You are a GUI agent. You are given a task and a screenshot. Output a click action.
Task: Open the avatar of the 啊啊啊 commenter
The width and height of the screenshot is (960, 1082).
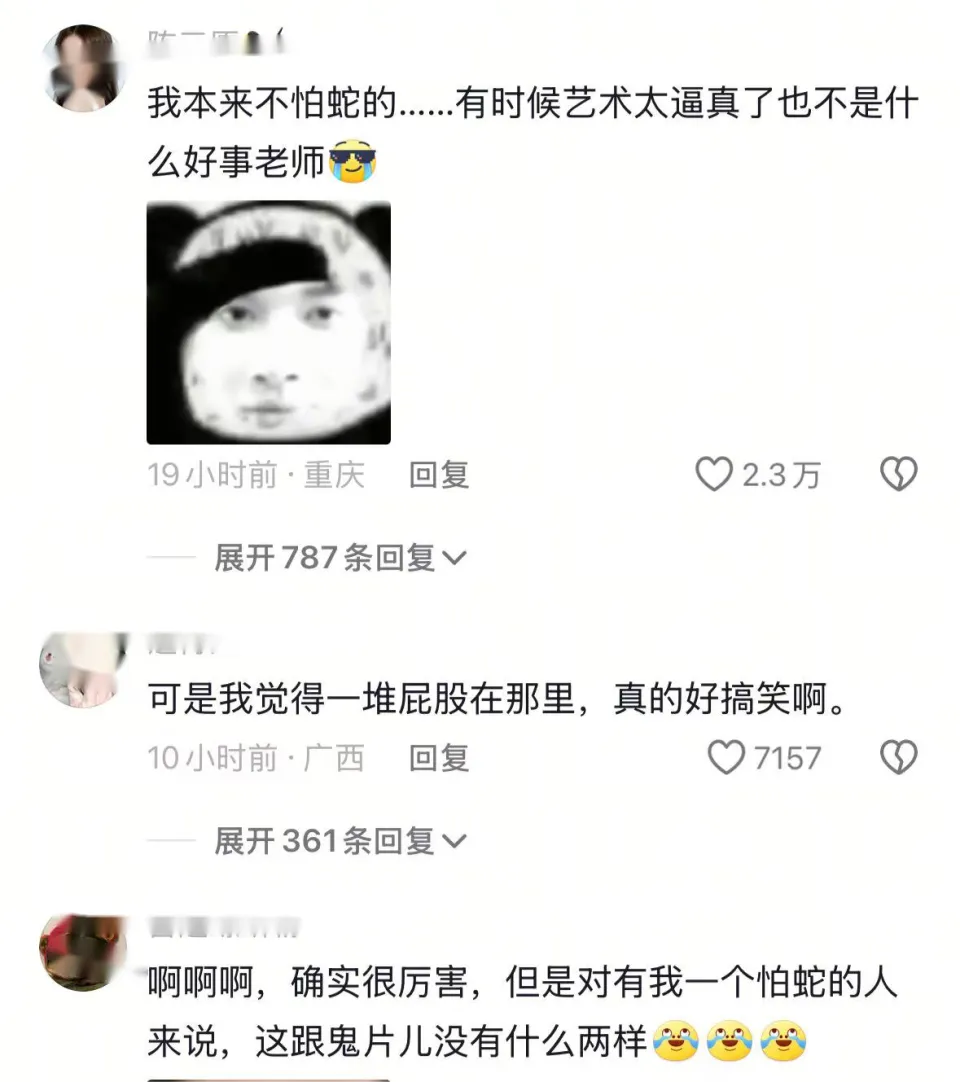pyautogui.click(x=83, y=952)
